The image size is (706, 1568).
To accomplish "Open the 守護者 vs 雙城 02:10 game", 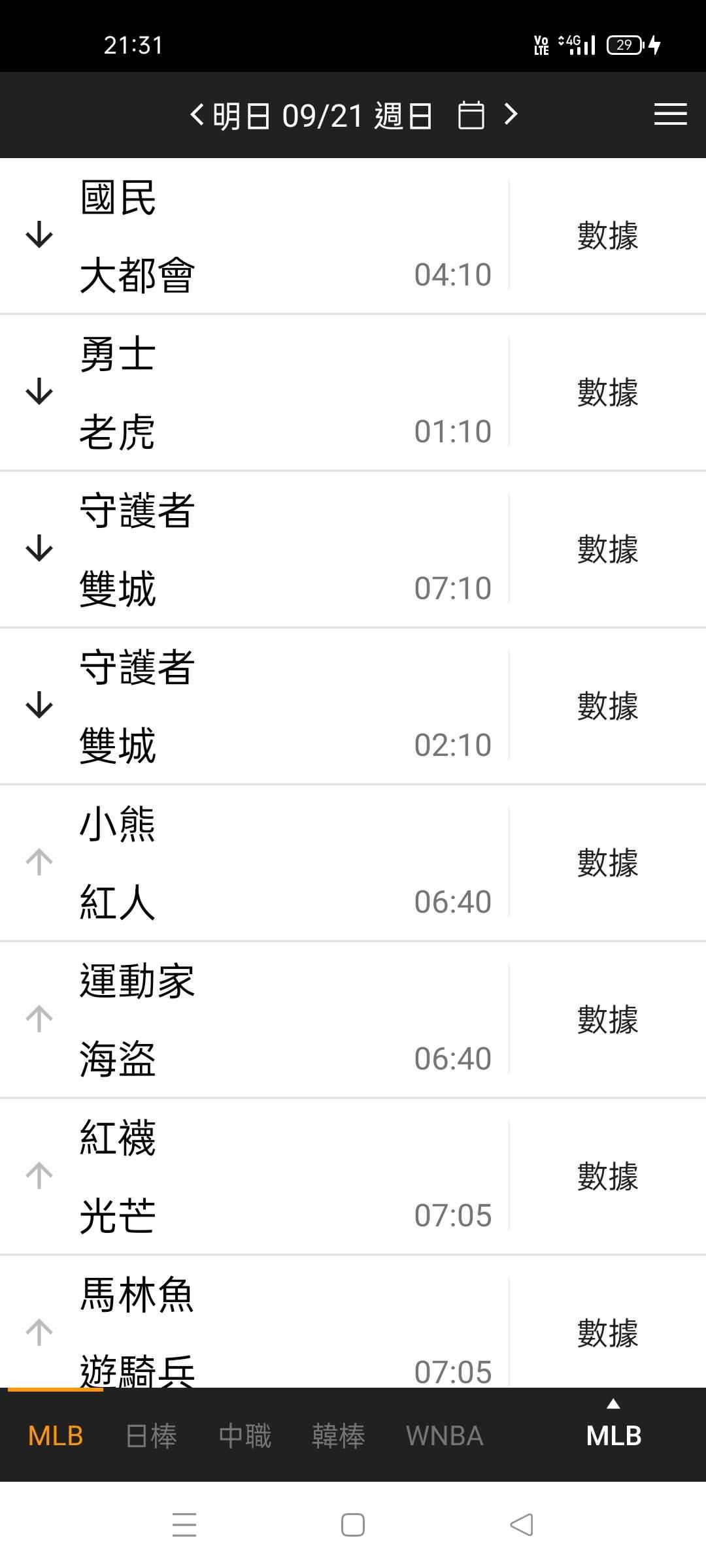I will pyautogui.click(x=254, y=706).
